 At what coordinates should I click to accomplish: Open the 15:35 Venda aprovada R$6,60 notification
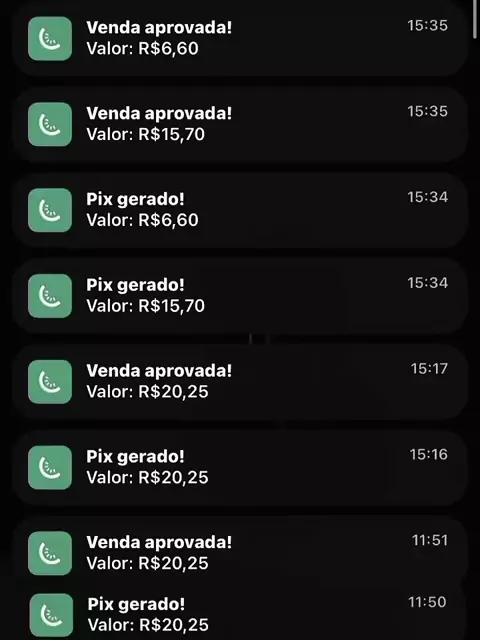(240, 38)
